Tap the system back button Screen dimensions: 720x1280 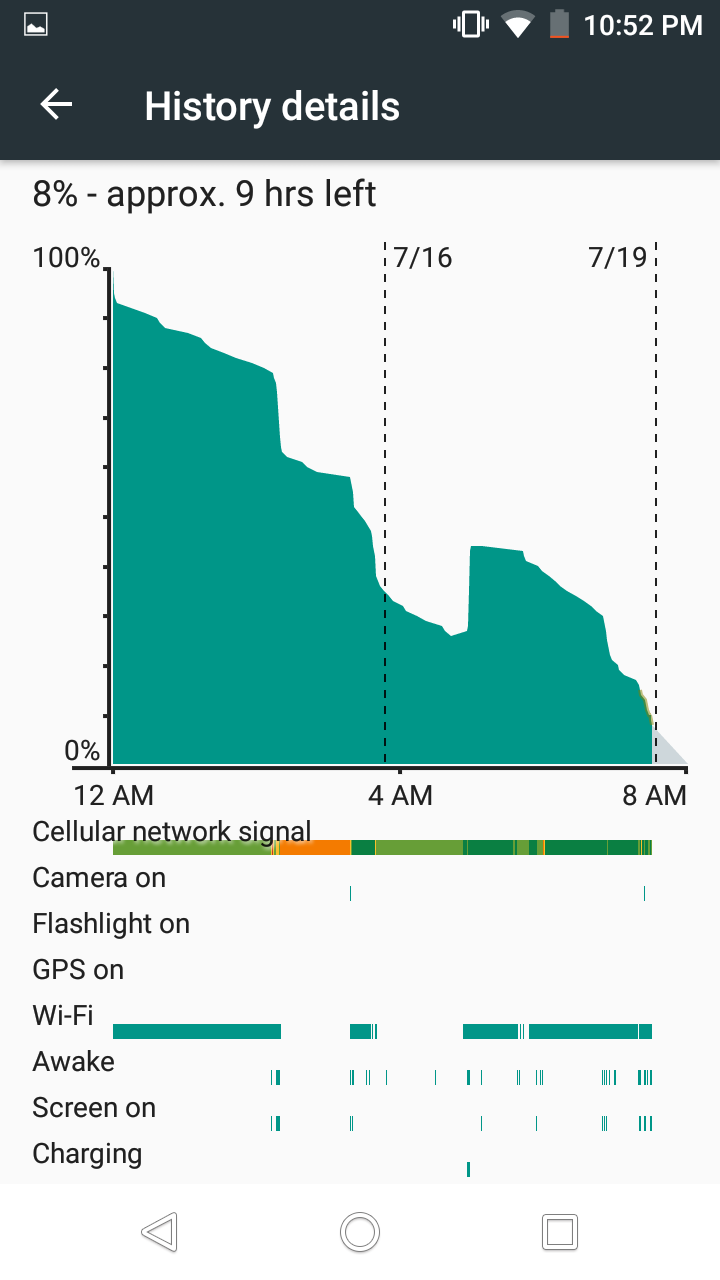coord(160,1232)
